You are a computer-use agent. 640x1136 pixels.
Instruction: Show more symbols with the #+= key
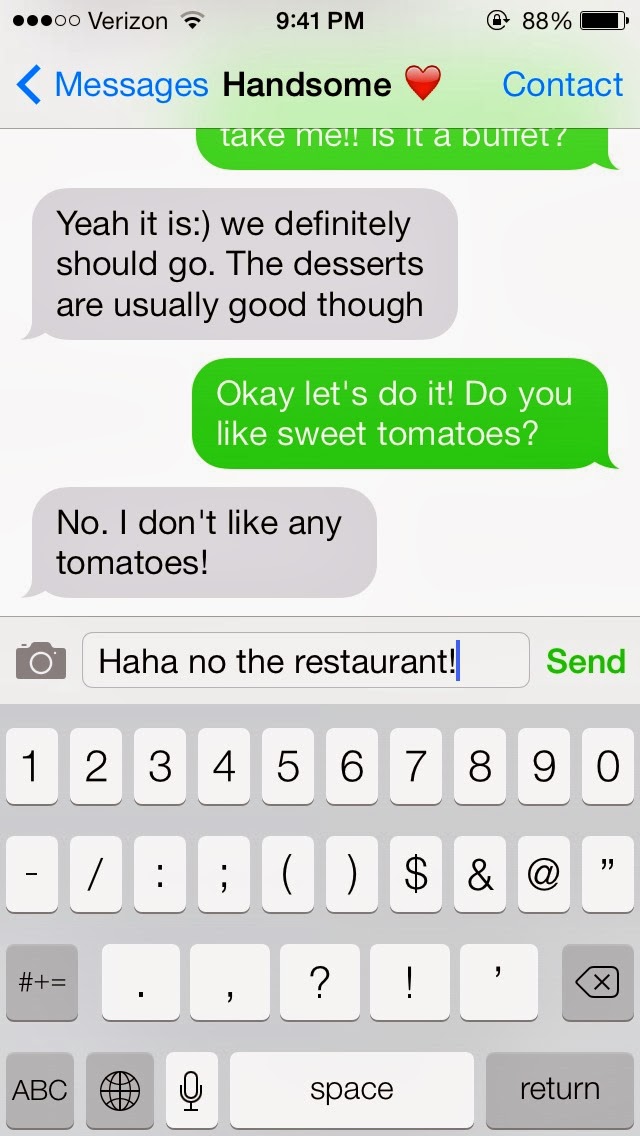[x=42, y=983]
